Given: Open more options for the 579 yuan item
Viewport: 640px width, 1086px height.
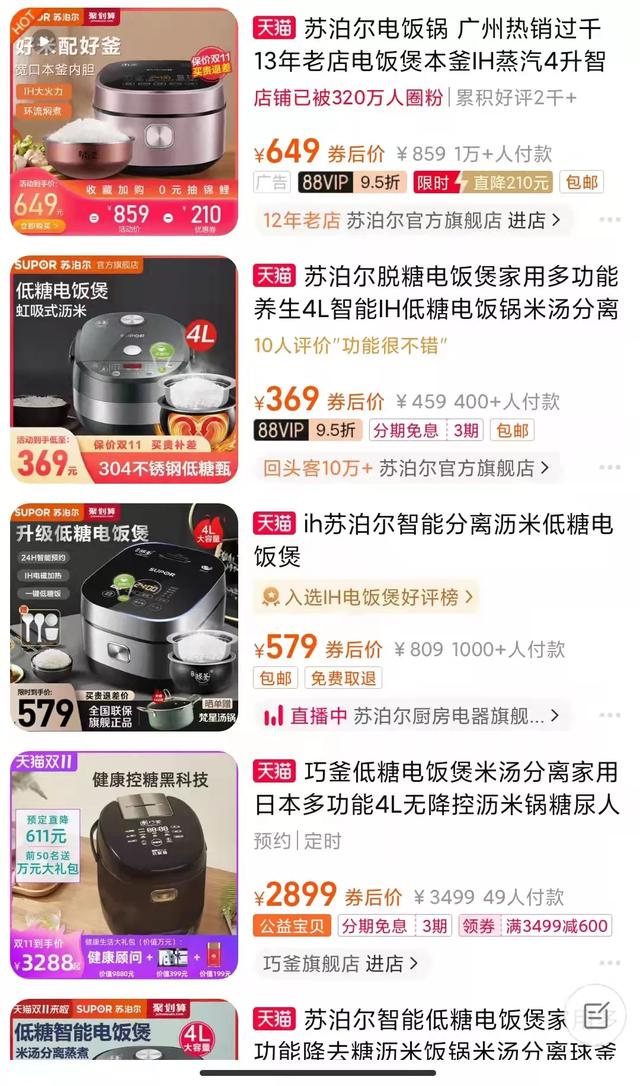Looking at the screenshot, I should 610,715.
